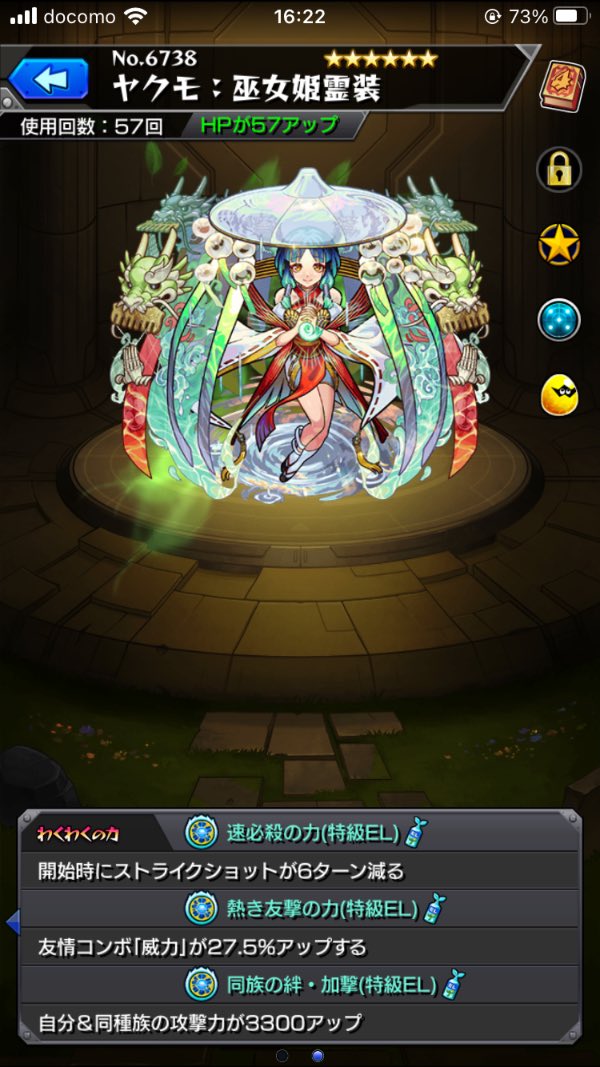The image size is (600, 1067).
Task: Switch to the first info page dot
Action: click(283, 1055)
